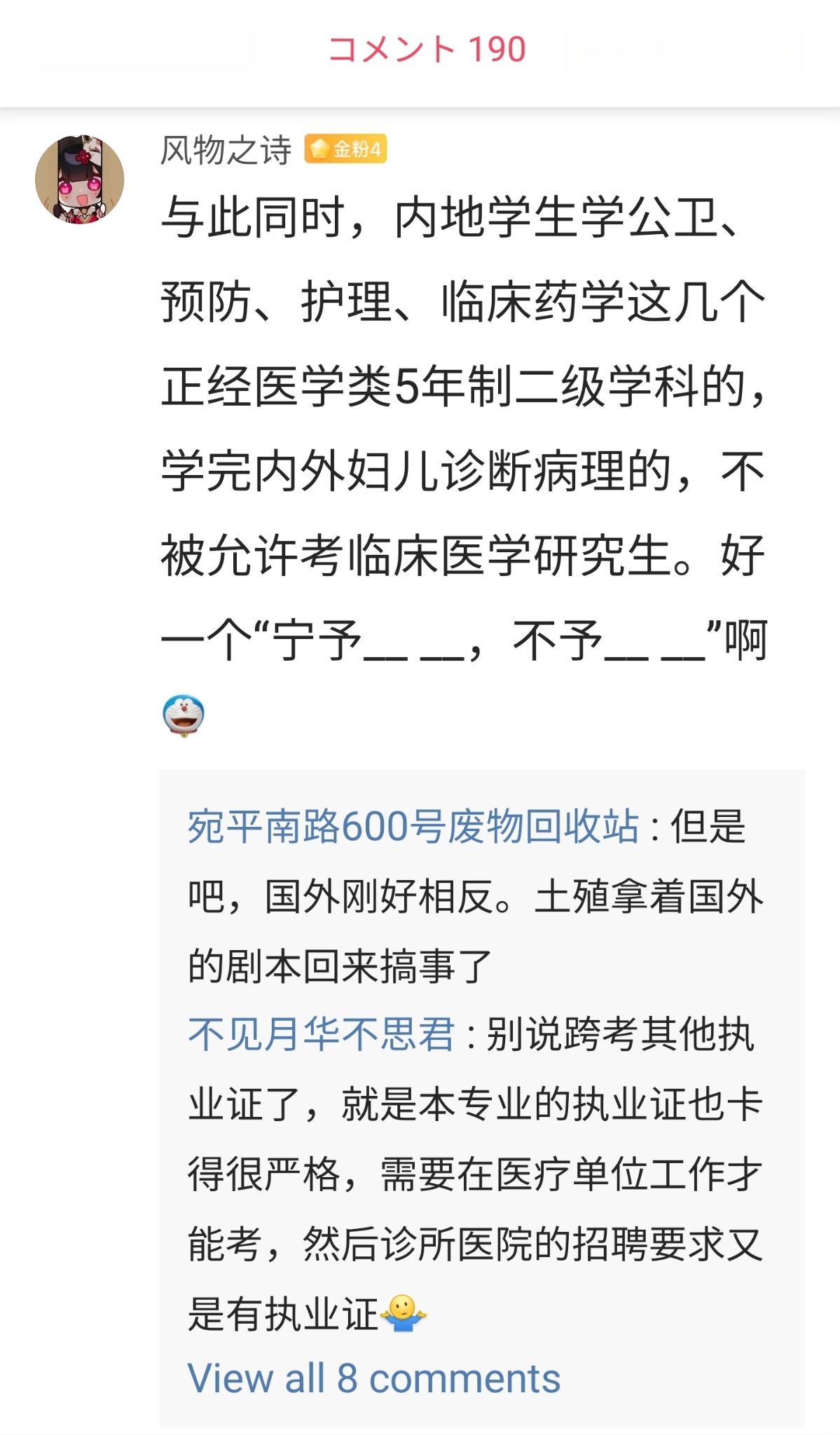840x1435 pixels.
Task: Open profile of 宛平南路600号废物回收站
Action: [413, 826]
